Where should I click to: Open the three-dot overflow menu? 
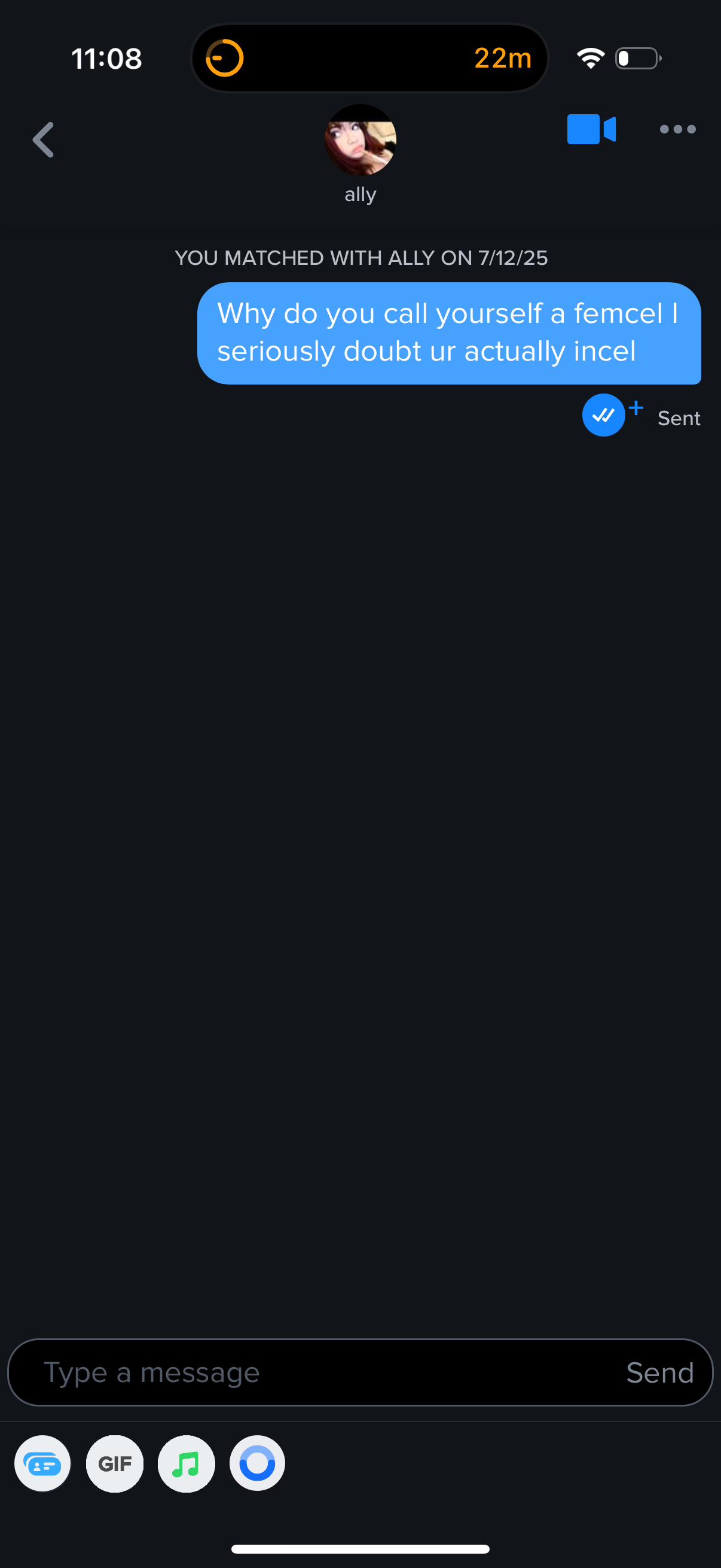click(x=677, y=129)
